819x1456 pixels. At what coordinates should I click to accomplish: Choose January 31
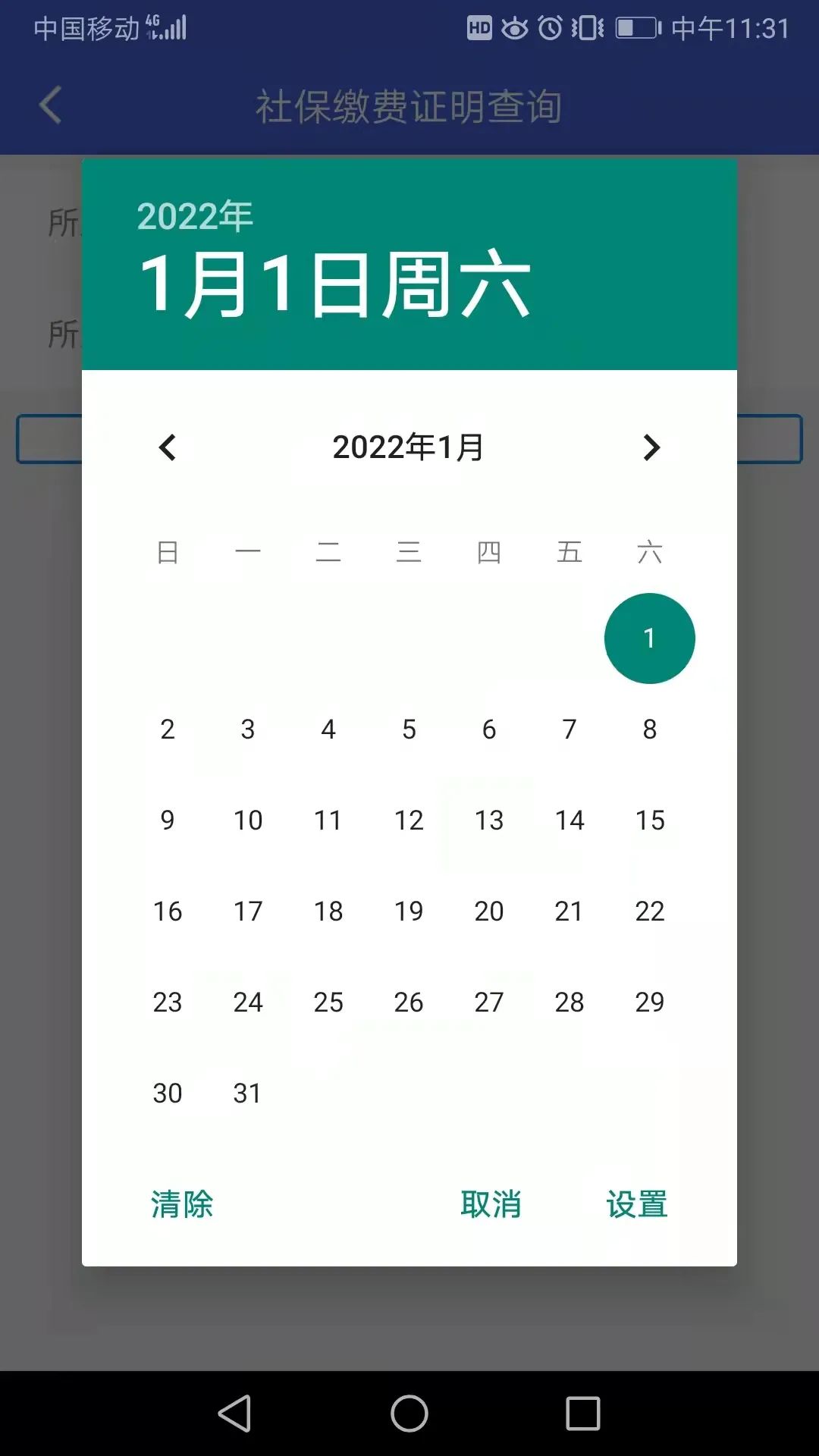click(247, 1094)
